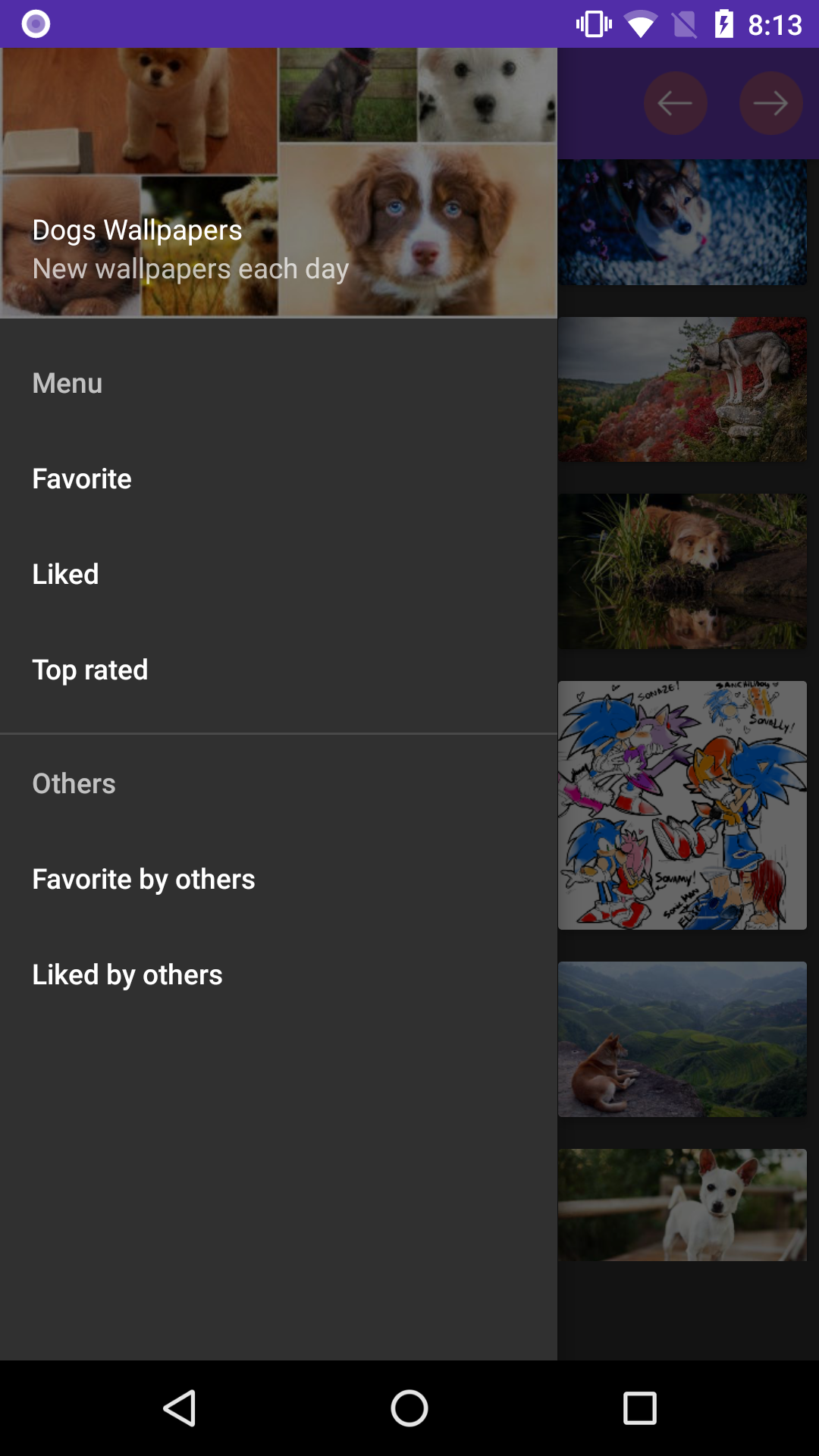819x1456 pixels.
Task: Tap the battery charging icon
Action: click(x=726, y=24)
